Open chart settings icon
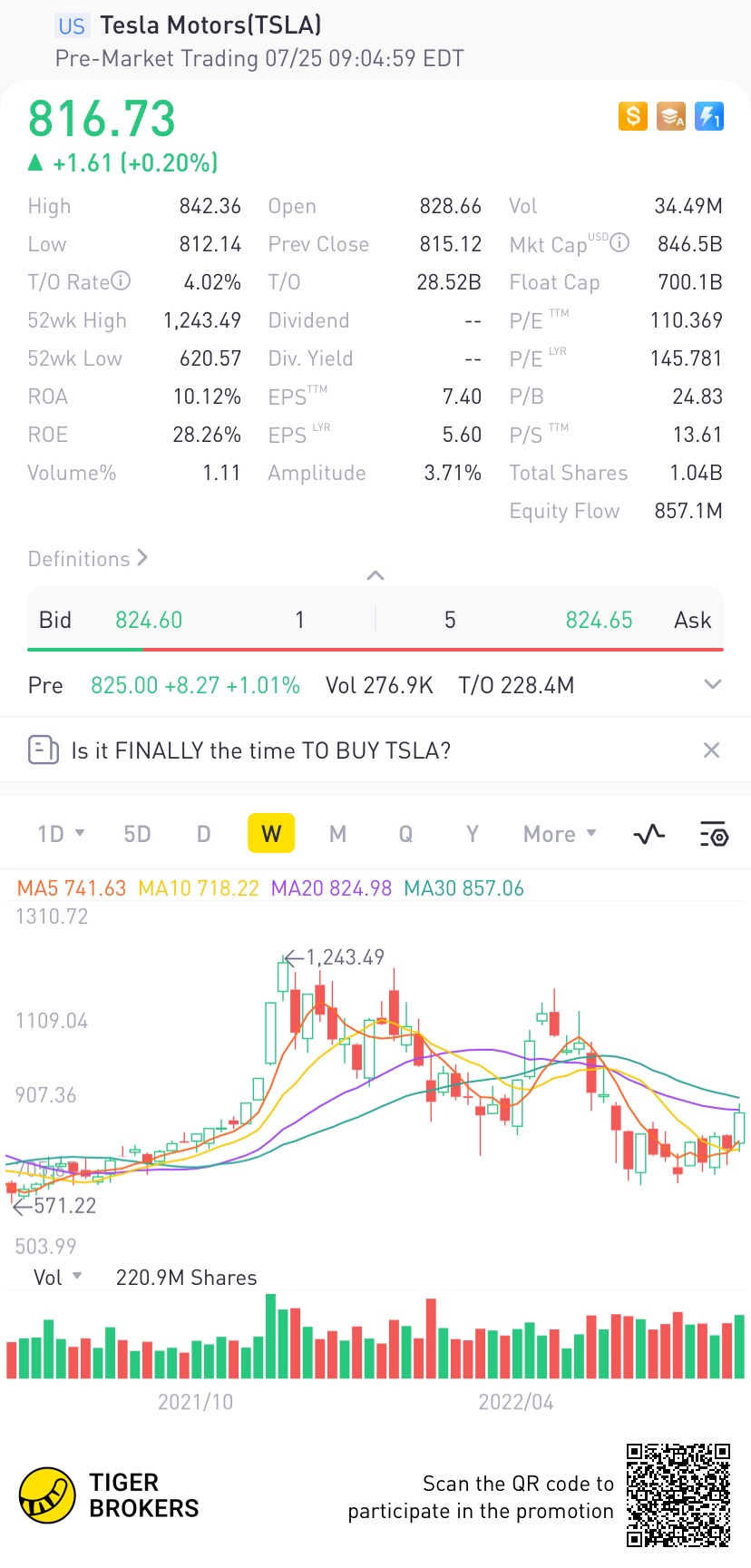This screenshot has height=1568, width=751. (x=714, y=834)
